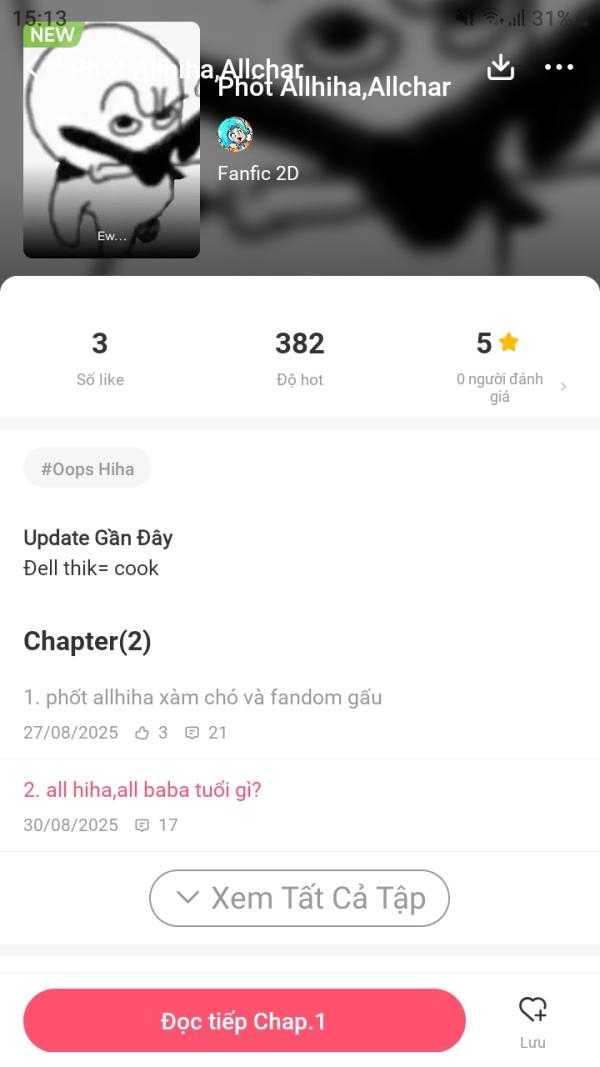View the author's profile avatar
Image resolution: width=600 pixels, height=1067 pixels.
(235, 134)
